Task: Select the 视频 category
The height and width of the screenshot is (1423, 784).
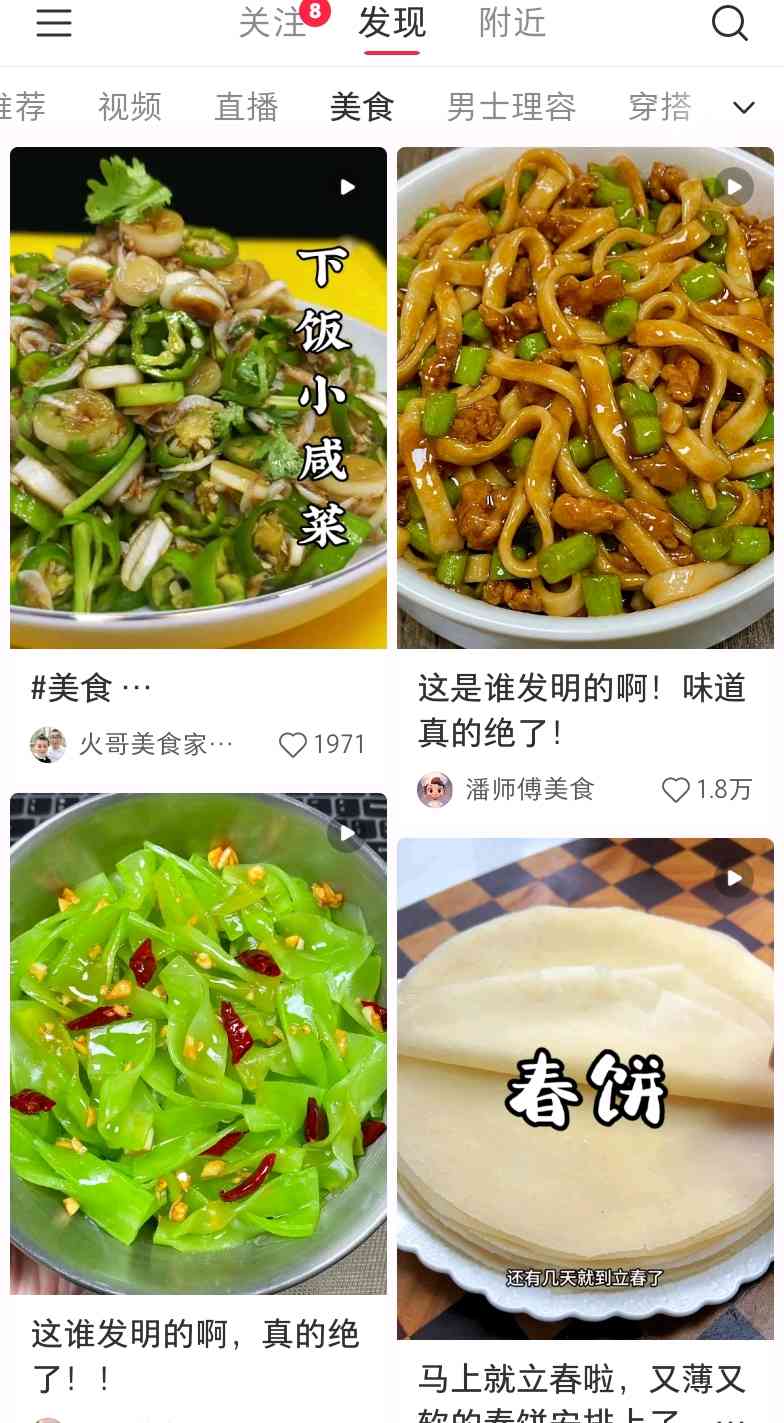Action: [x=130, y=106]
